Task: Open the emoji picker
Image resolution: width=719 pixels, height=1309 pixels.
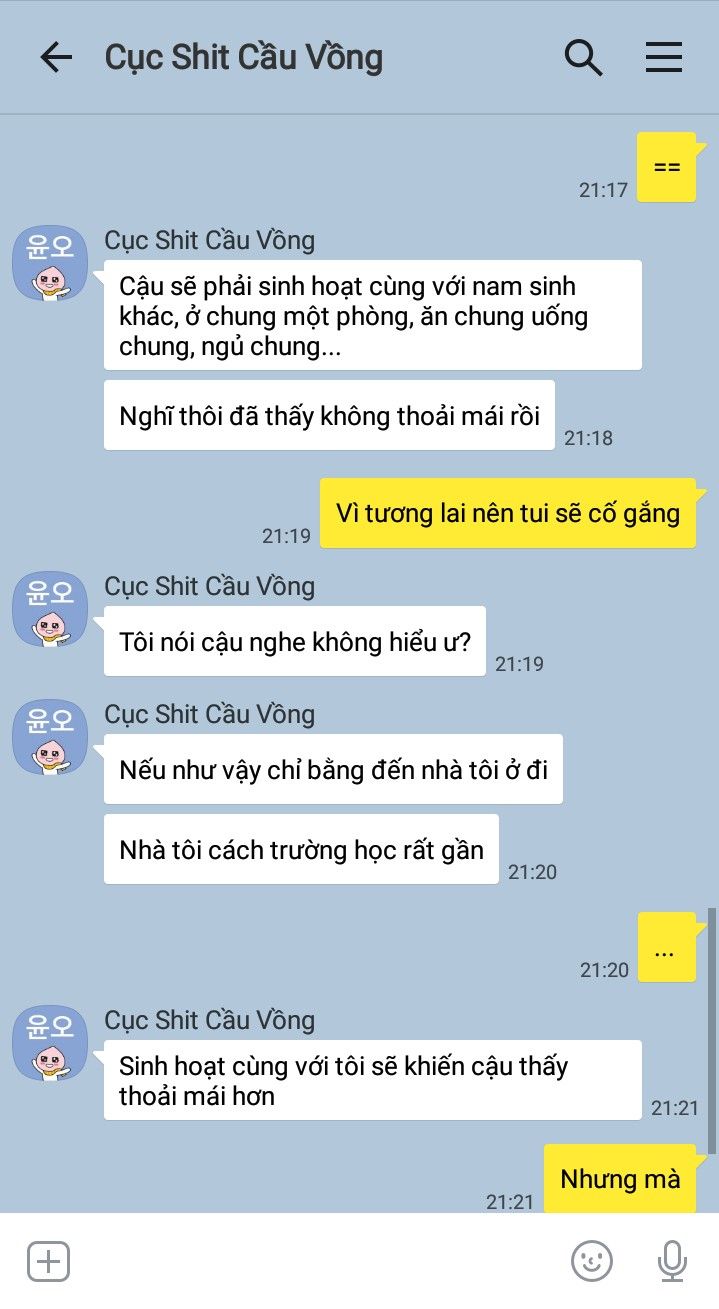Action: click(x=591, y=1261)
